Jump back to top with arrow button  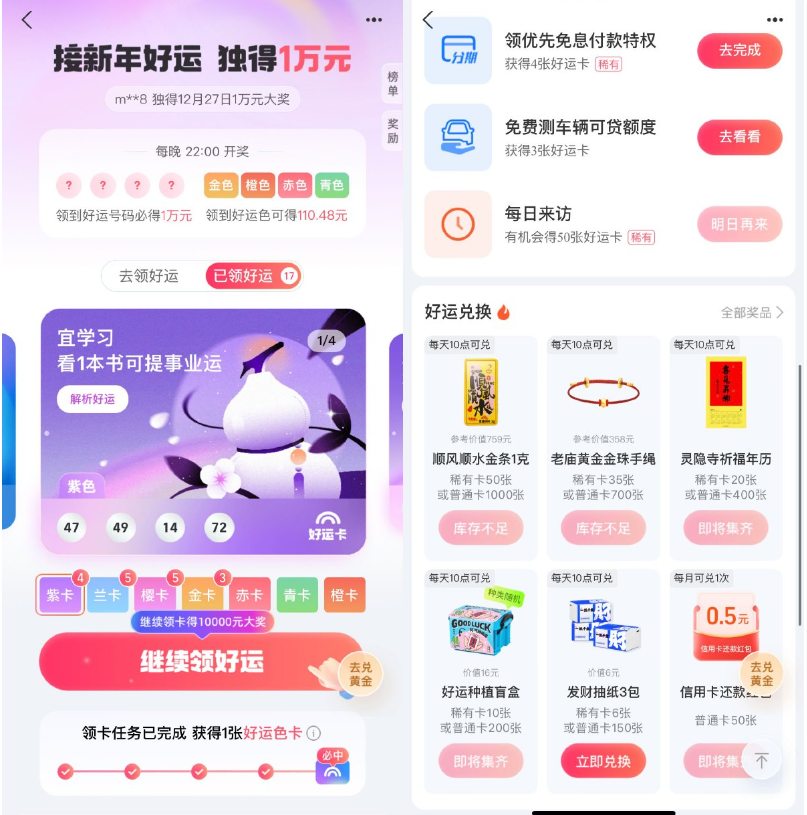click(761, 761)
